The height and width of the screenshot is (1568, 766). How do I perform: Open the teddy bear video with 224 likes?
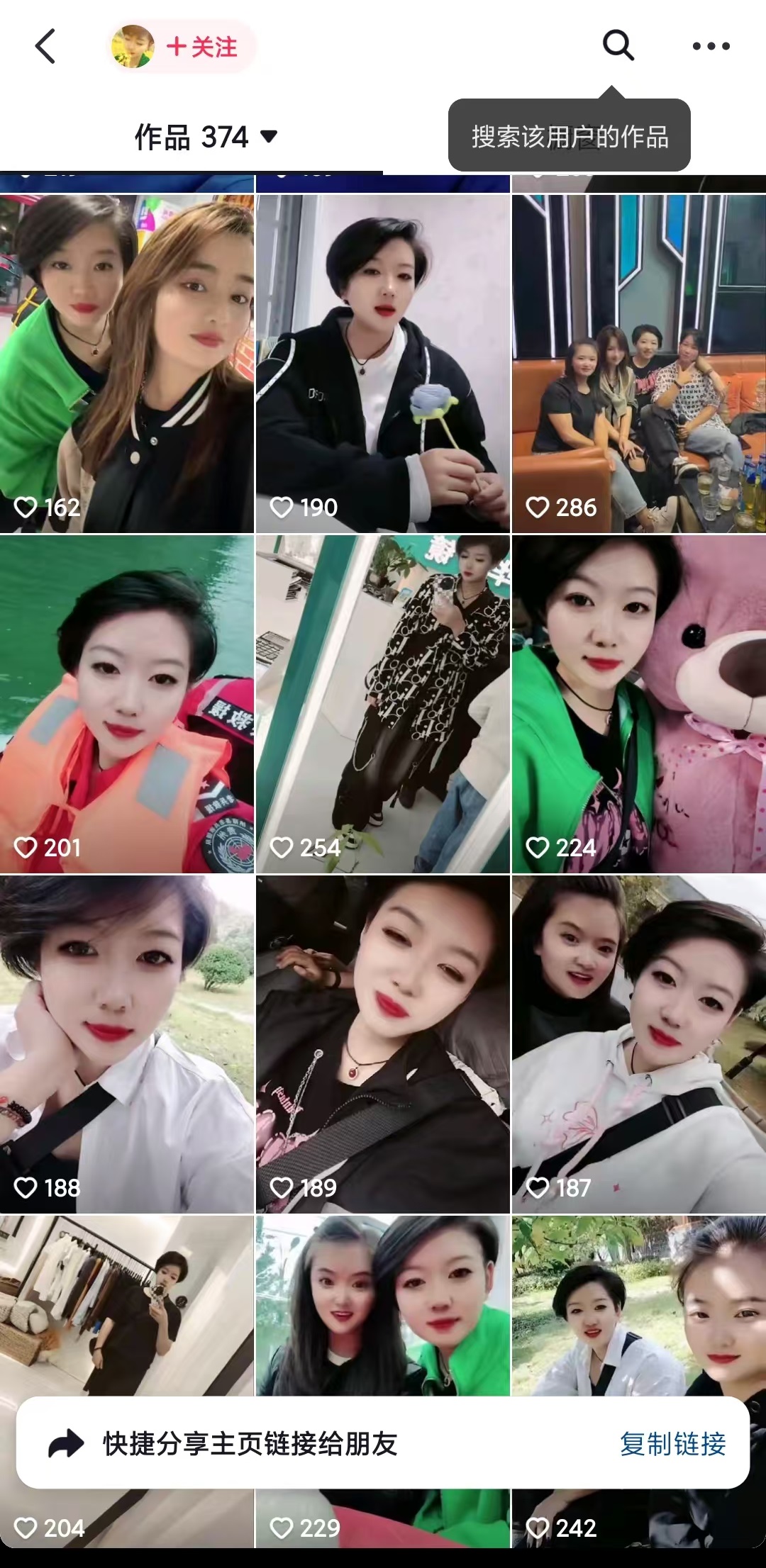tap(638, 703)
